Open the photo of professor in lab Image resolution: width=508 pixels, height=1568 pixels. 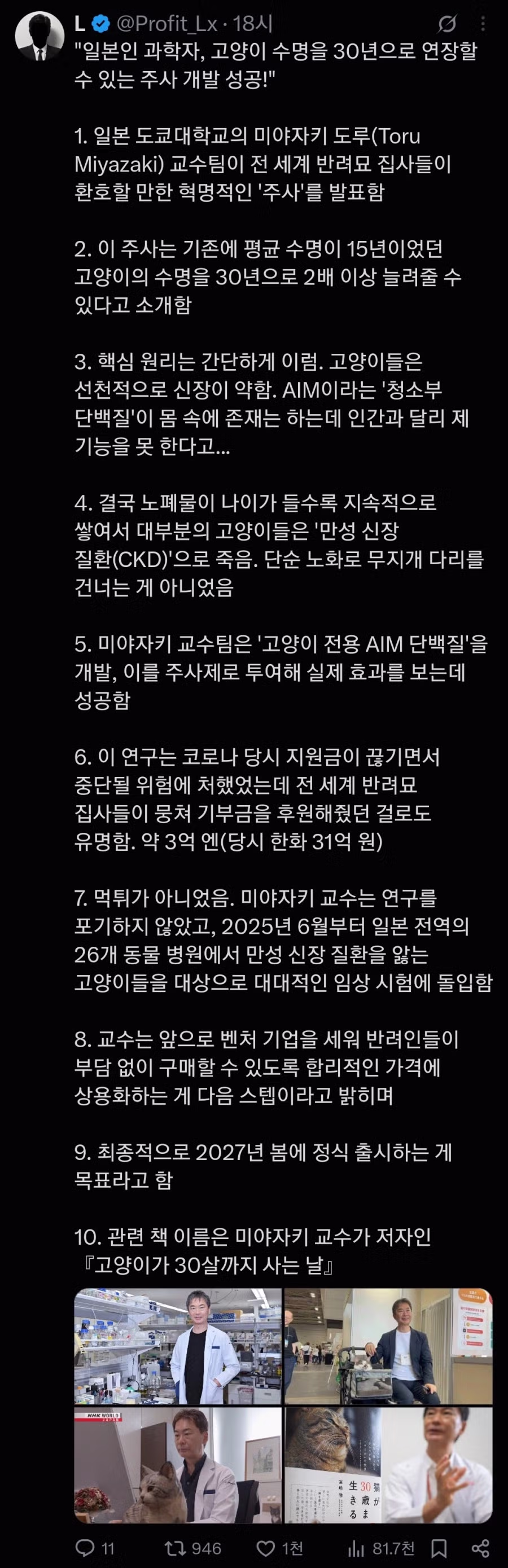178,1346
